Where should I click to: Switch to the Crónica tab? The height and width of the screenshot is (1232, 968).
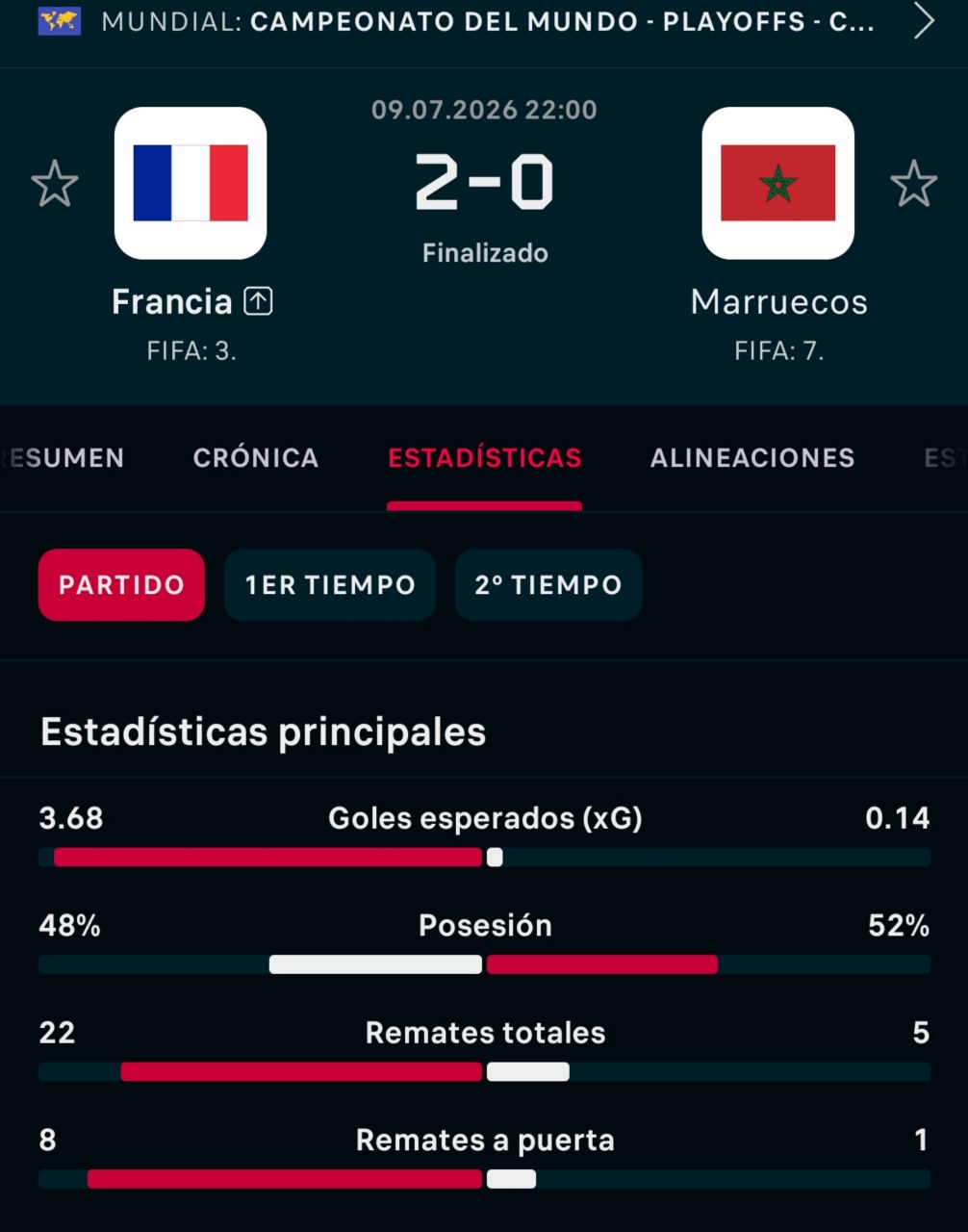click(256, 458)
